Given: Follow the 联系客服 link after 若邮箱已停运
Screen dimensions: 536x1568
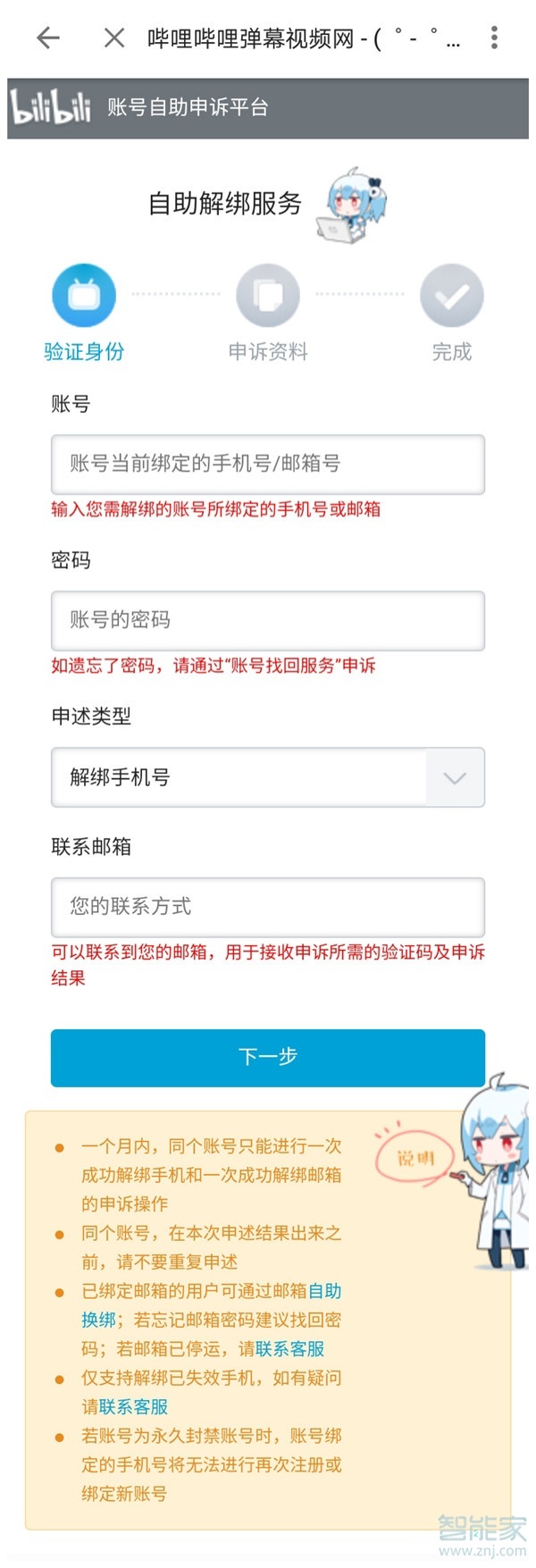Looking at the screenshot, I should coord(289,1349).
